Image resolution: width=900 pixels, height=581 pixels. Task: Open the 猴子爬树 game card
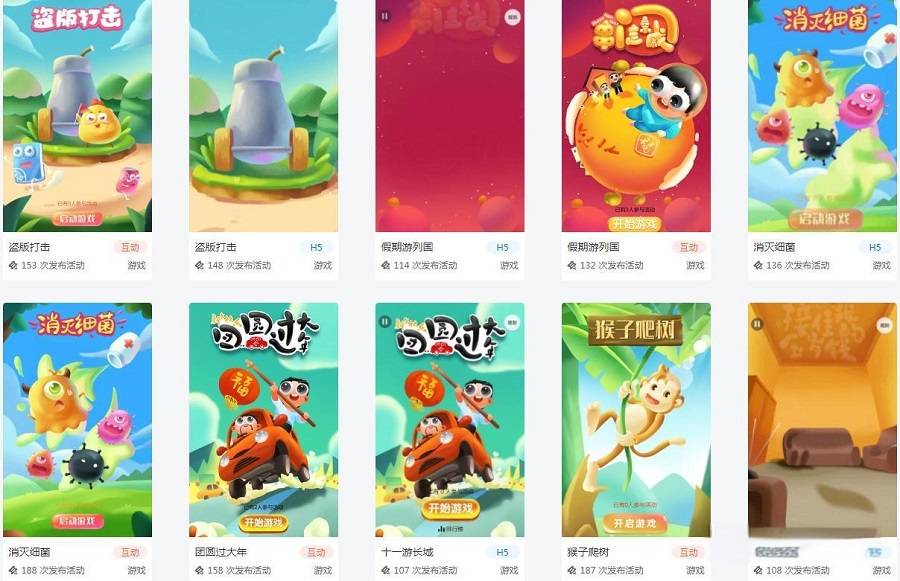[x=636, y=420]
